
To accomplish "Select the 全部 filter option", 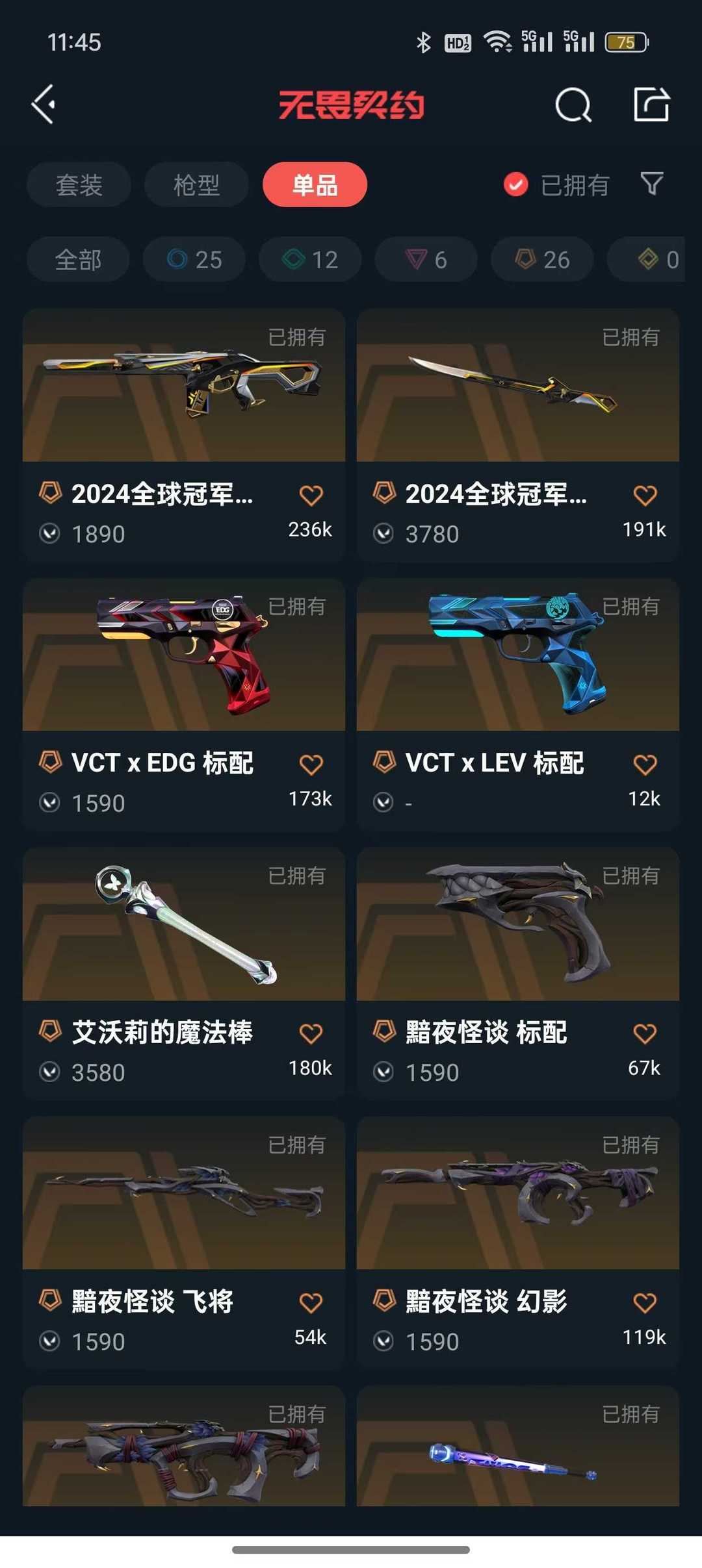I will point(77,259).
